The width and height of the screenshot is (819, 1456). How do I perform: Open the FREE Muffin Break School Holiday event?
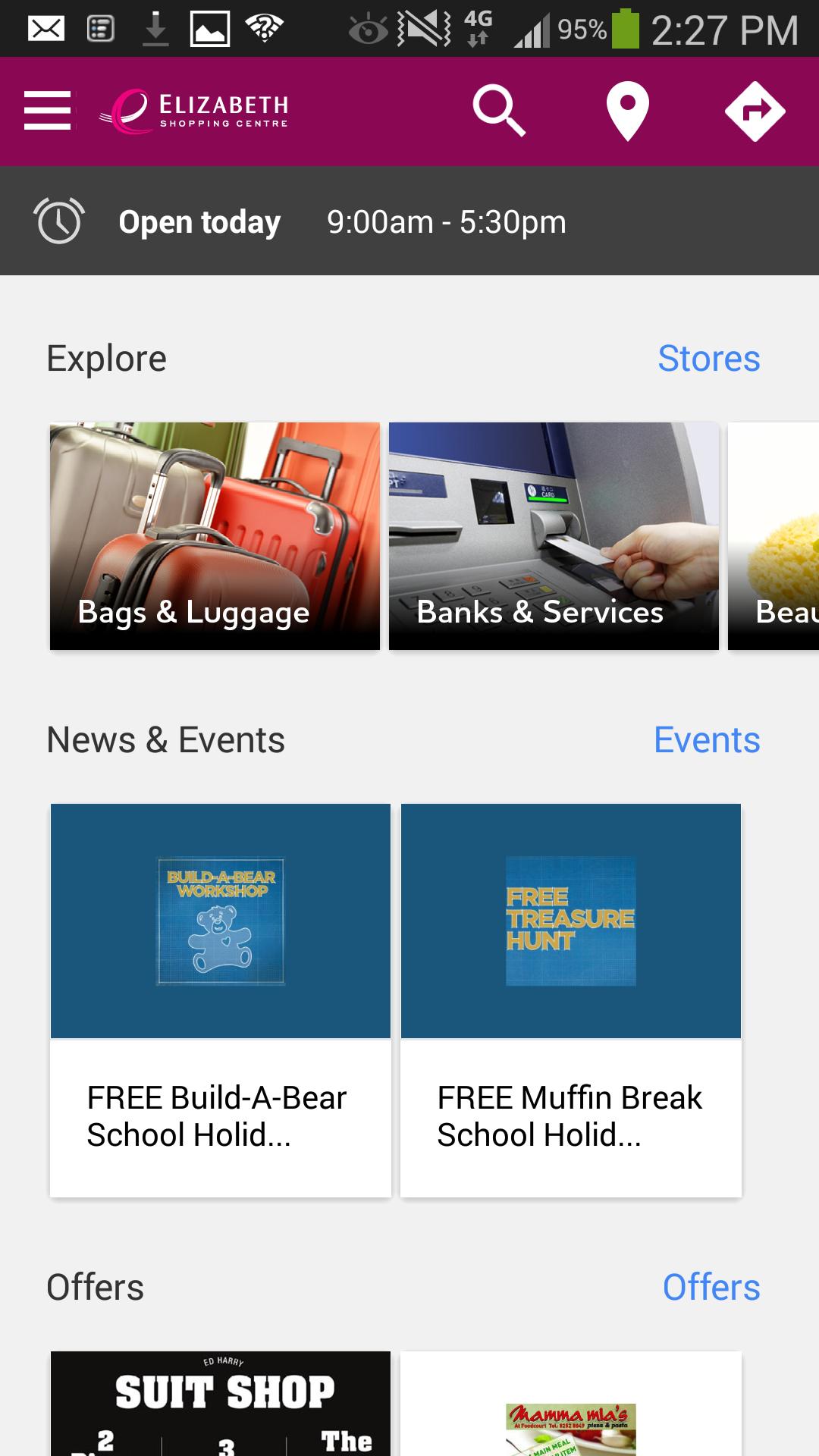[570, 999]
